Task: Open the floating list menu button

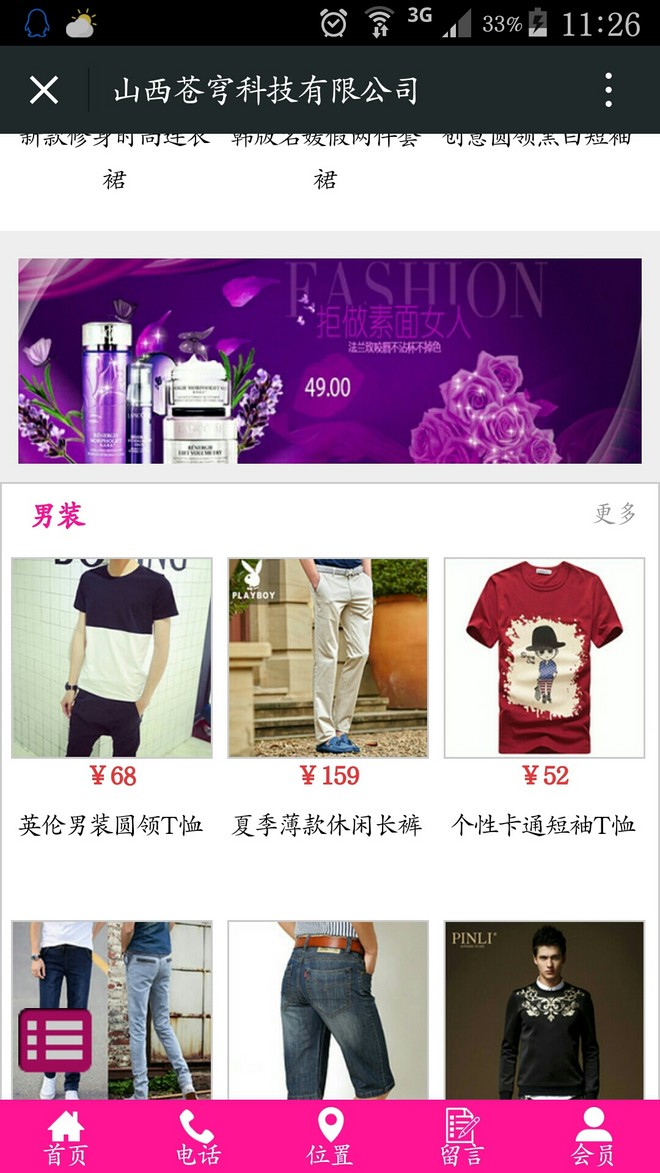Action: (x=56, y=1040)
